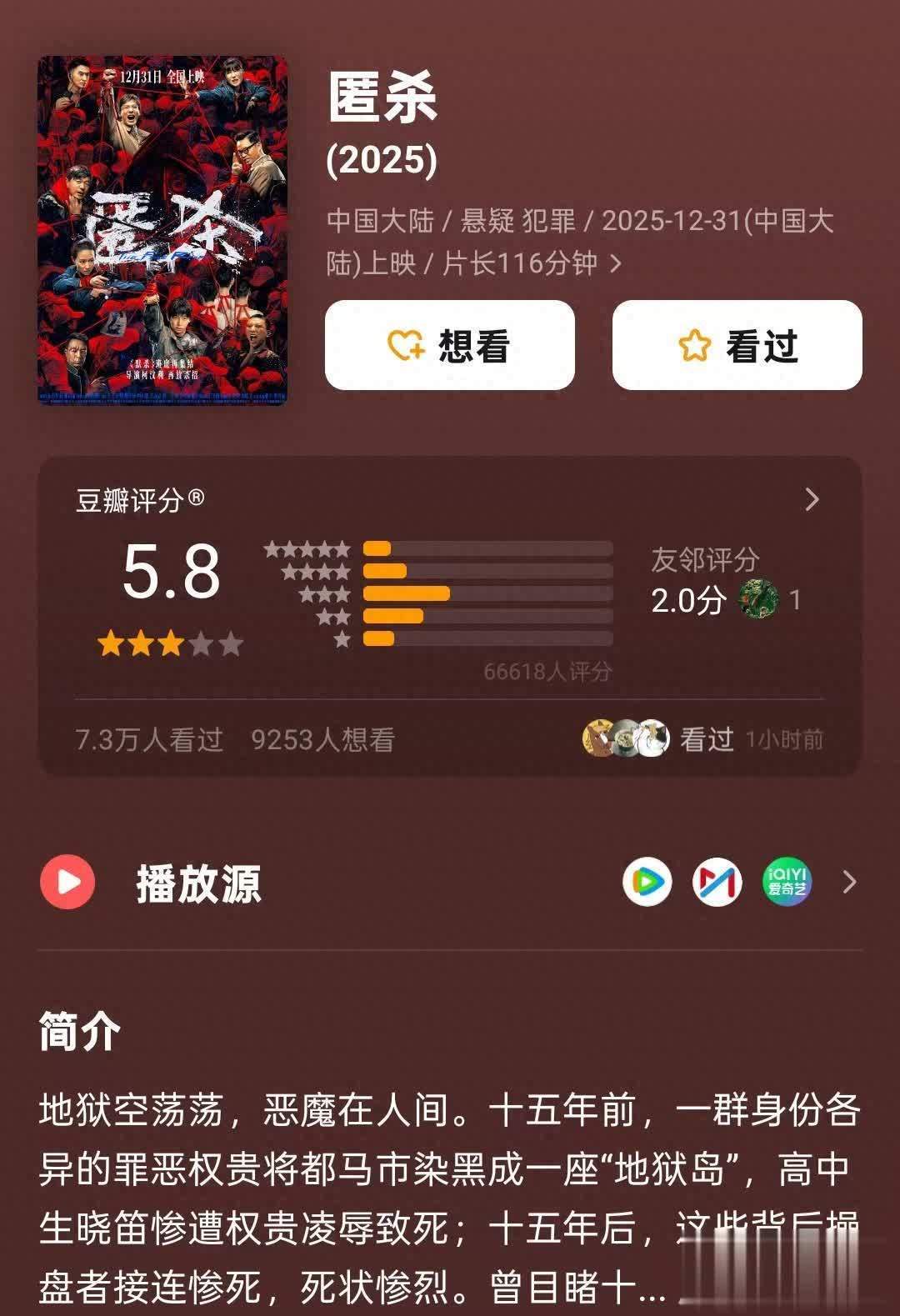The width and height of the screenshot is (900, 1316).
Task: Expand the 播放源 list chevron
Action: [849, 882]
